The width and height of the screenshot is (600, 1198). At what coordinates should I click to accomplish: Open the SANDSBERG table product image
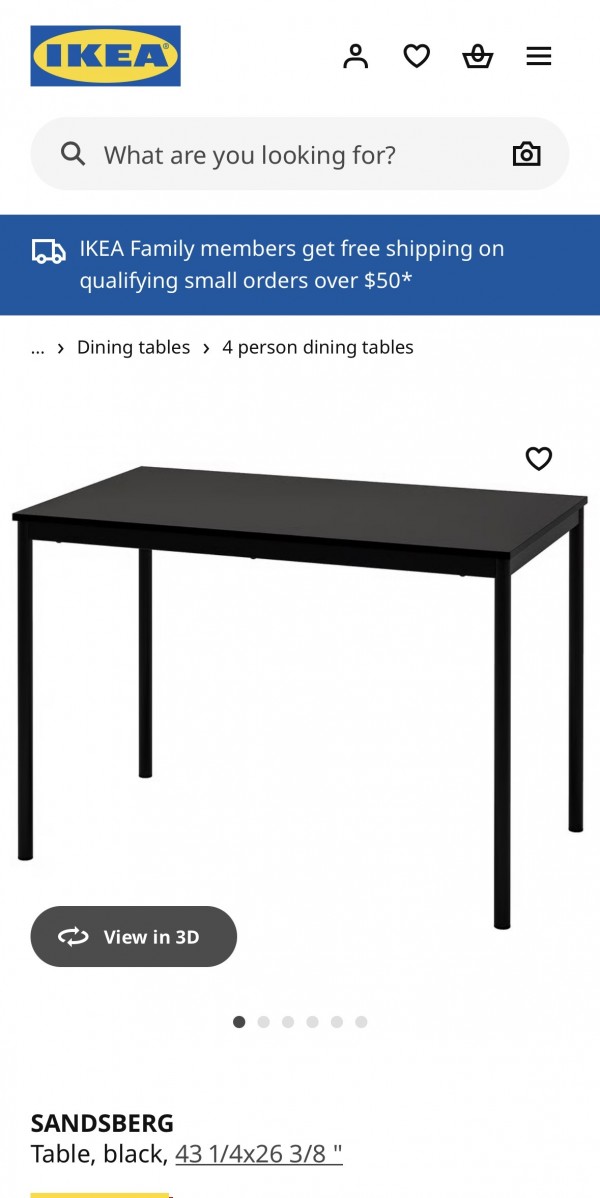tap(300, 680)
